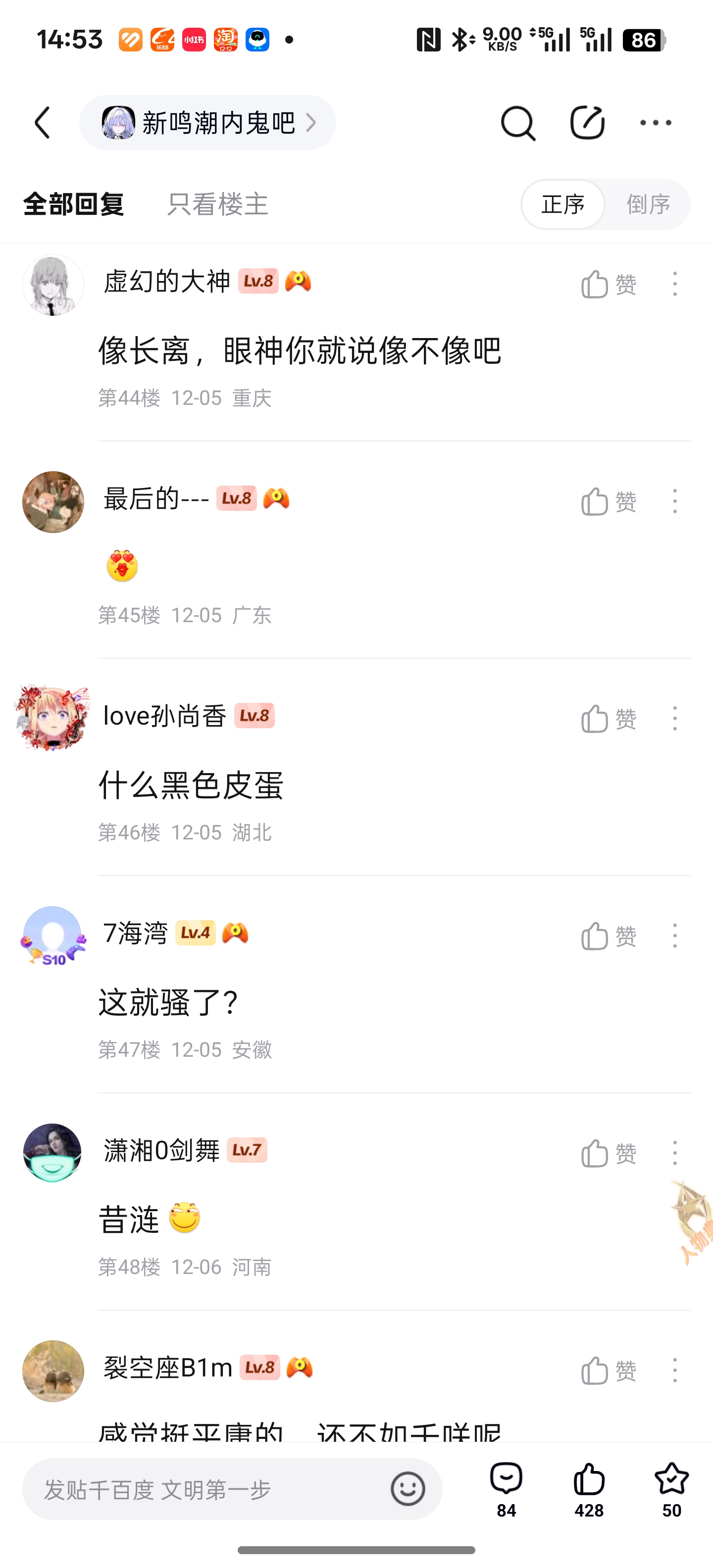This screenshot has width=713, height=1568.
Task: Open more options for 最后的--- reply
Action: pyautogui.click(x=675, y=501)
